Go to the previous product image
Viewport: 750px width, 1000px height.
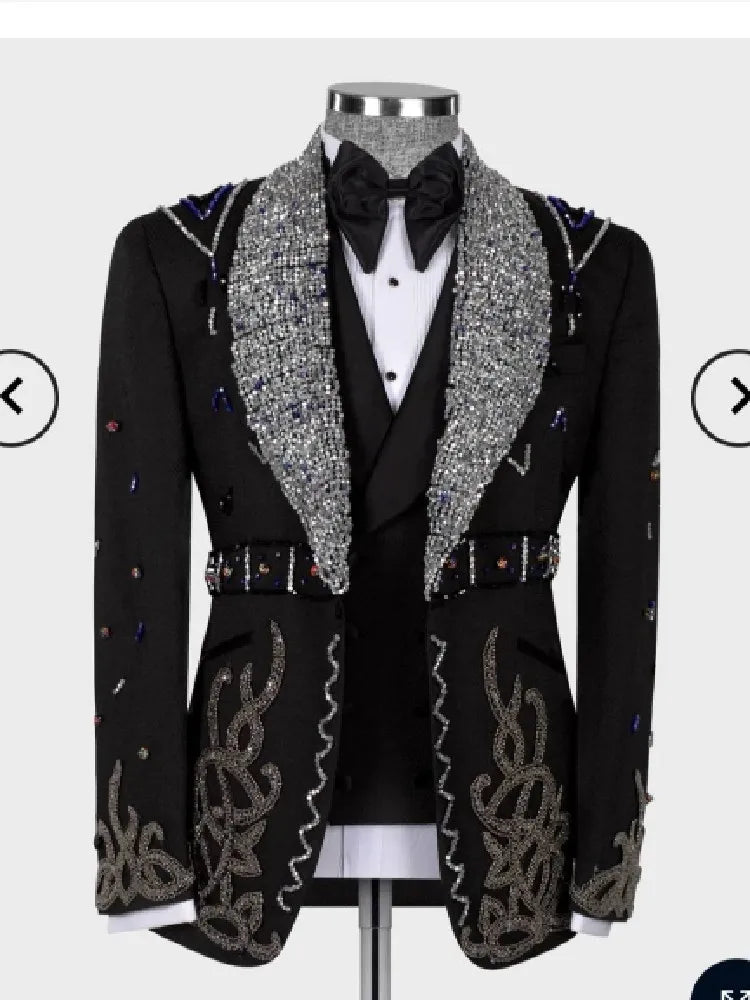tap(22, 398)
